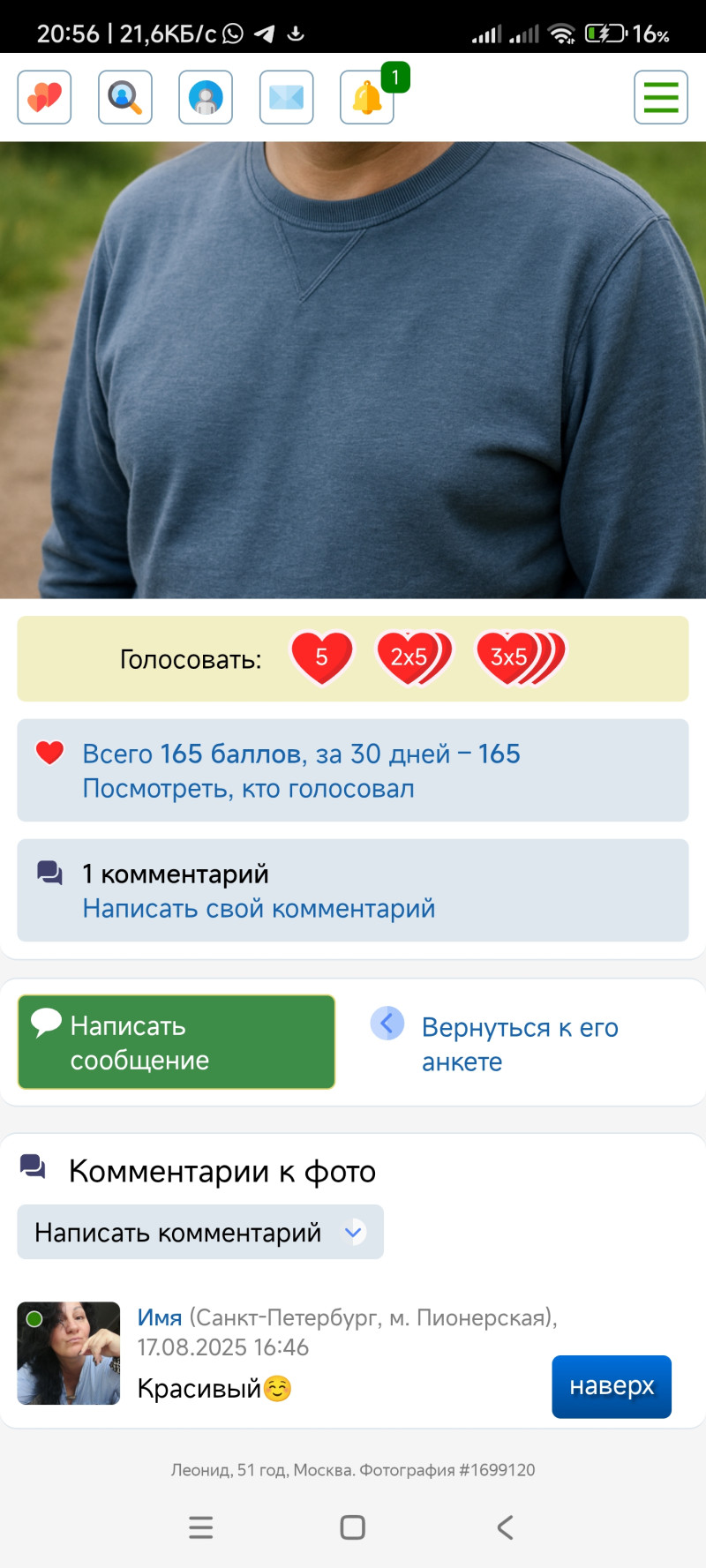Open the hamburger menu
This screenshot has width=706, height=1568.
(x=660, y=97)
